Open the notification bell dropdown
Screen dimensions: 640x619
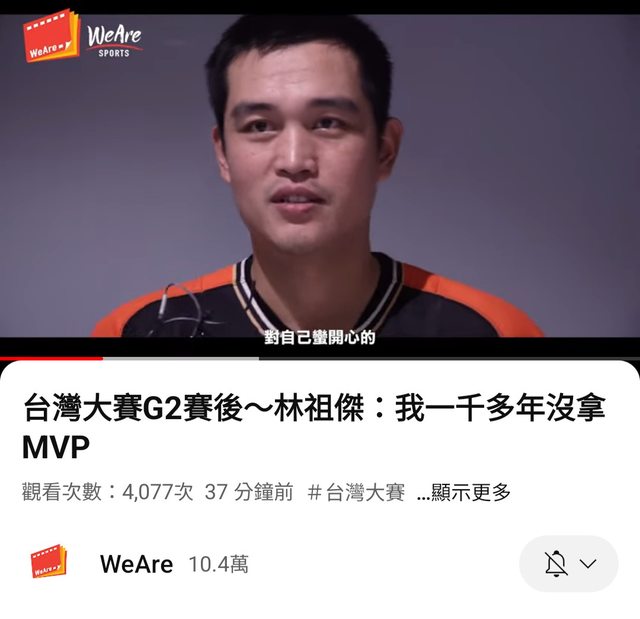pos(568,564)
